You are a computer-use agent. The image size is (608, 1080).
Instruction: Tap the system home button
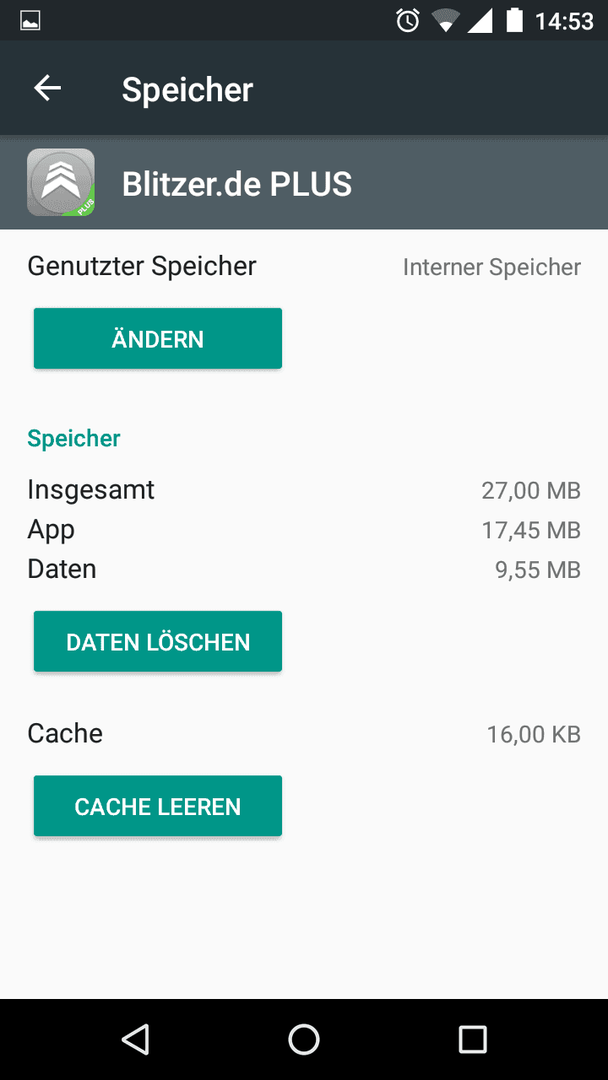click(x=304, y=1038)
